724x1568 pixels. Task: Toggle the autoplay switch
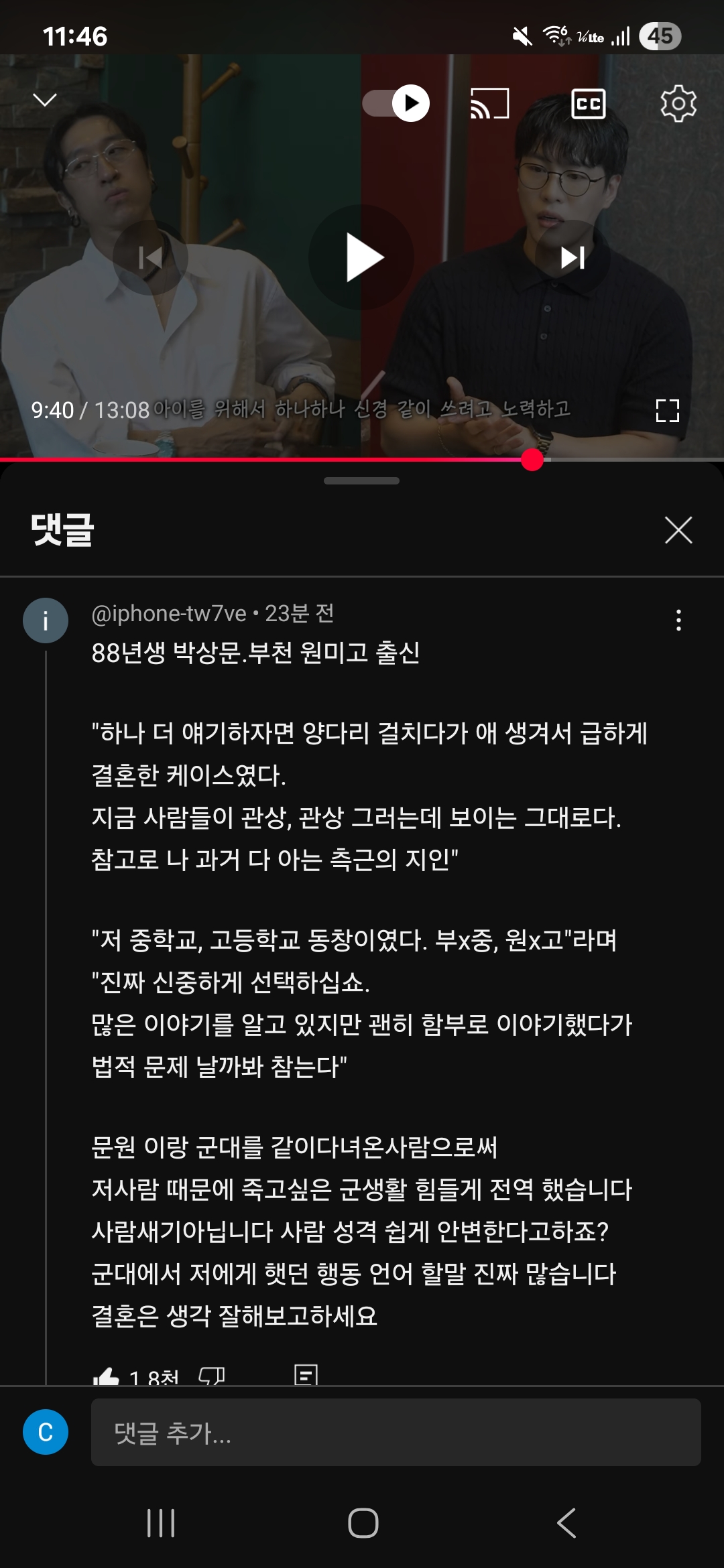(396, 103)
